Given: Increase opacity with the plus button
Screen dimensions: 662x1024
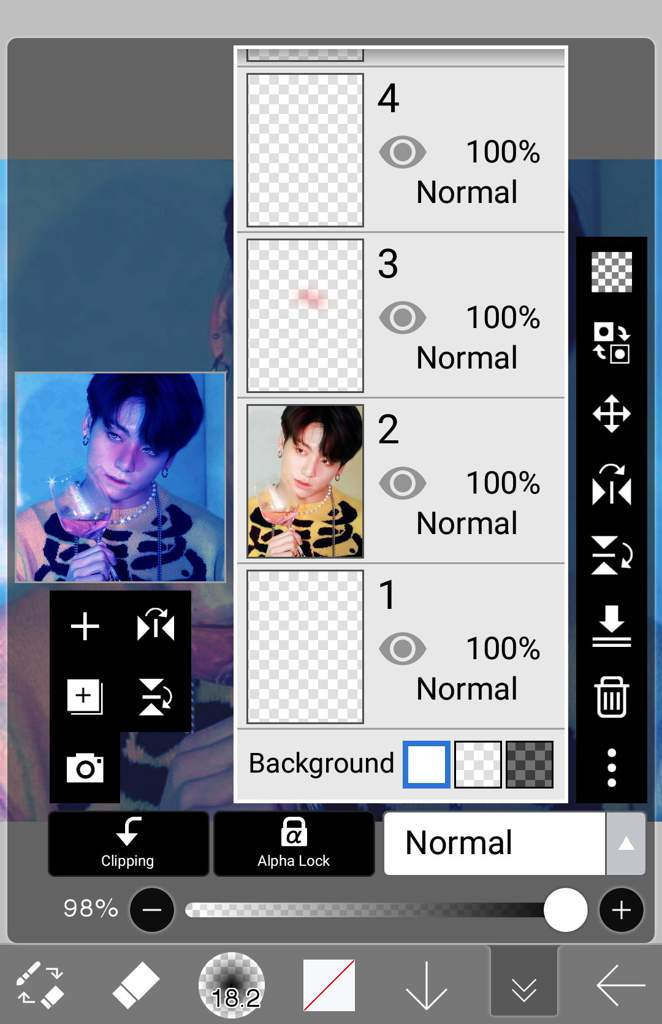Looking at the screenshot, I should 621,910.
